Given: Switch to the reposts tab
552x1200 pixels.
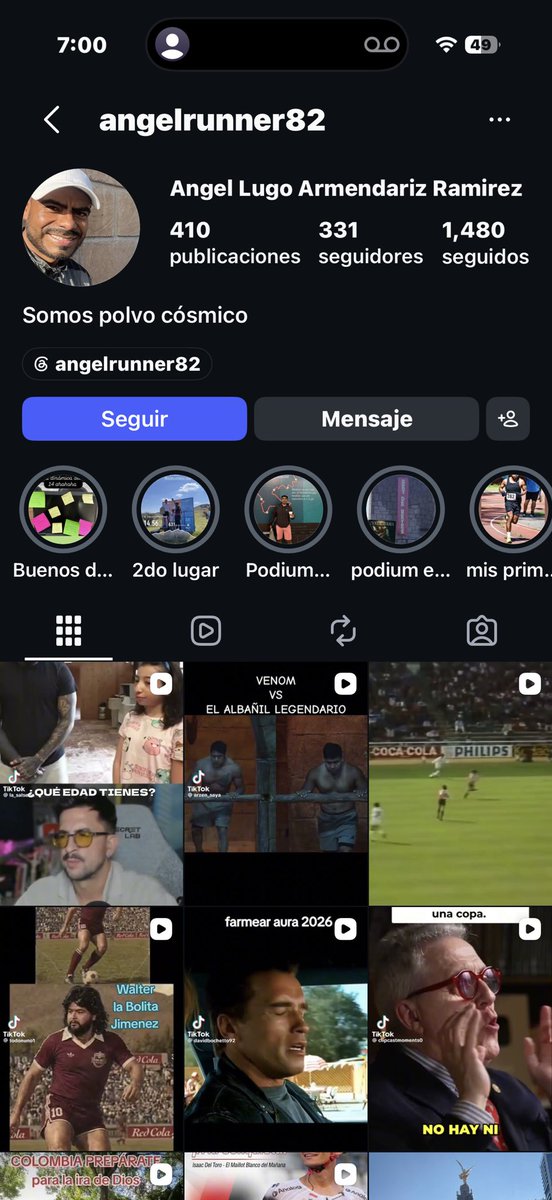Looking at the screenshot, I should pyautogui.click(x=343, y=630).
